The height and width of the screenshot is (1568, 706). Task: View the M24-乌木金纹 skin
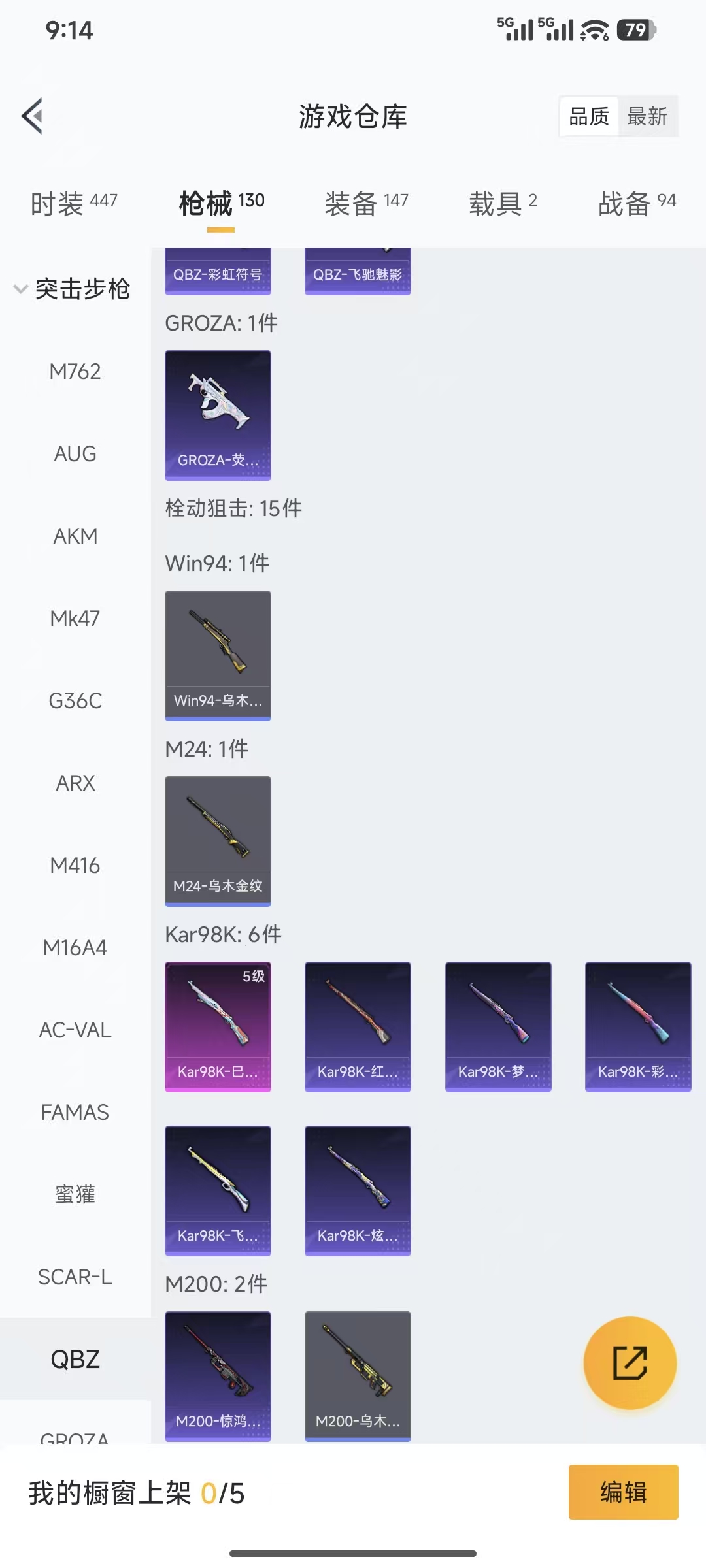(x=218, y=841)
